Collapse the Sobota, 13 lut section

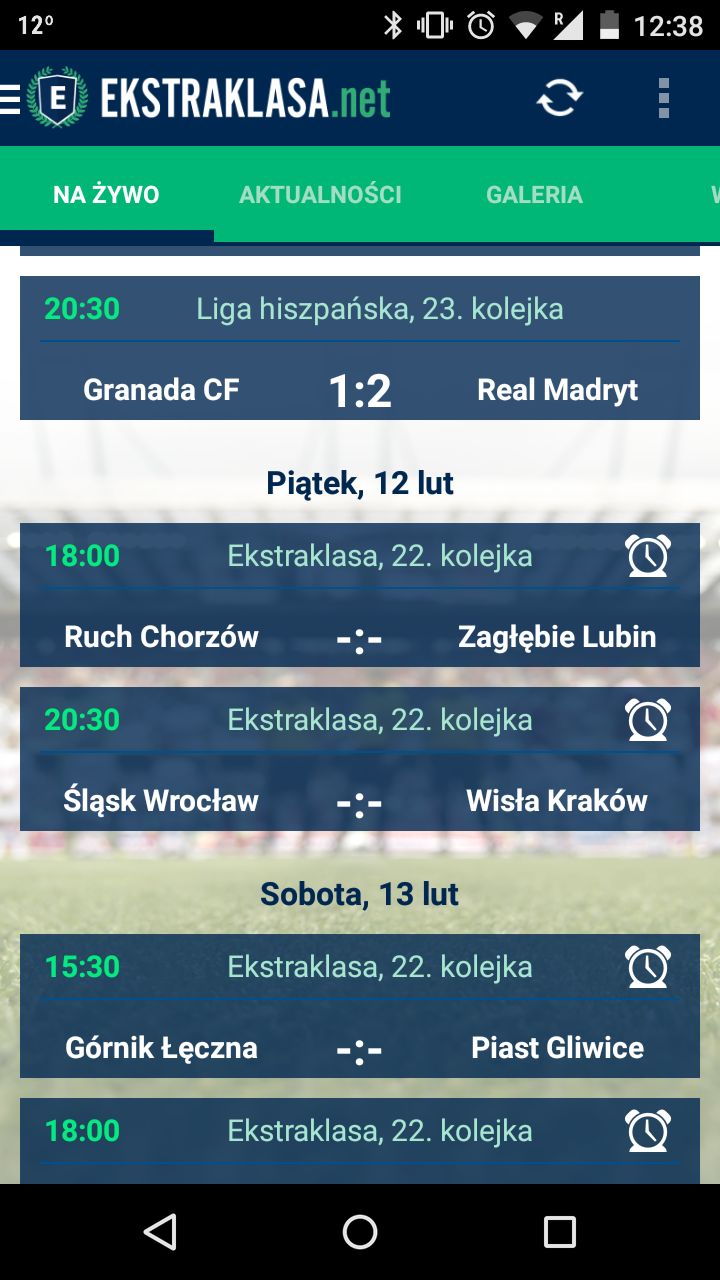(360, 894)
